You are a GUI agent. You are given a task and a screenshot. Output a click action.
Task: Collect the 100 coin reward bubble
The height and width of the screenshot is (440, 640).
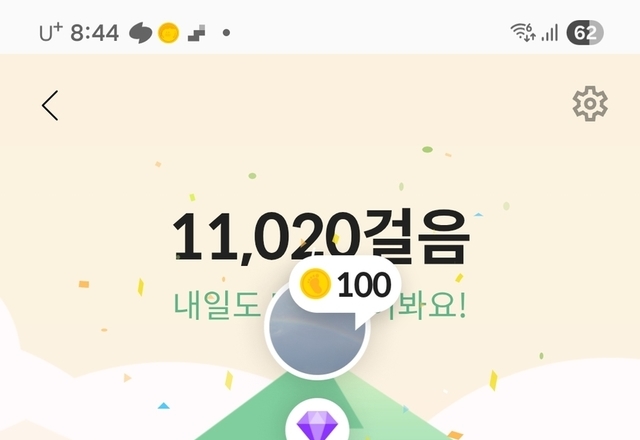[345, 285]
